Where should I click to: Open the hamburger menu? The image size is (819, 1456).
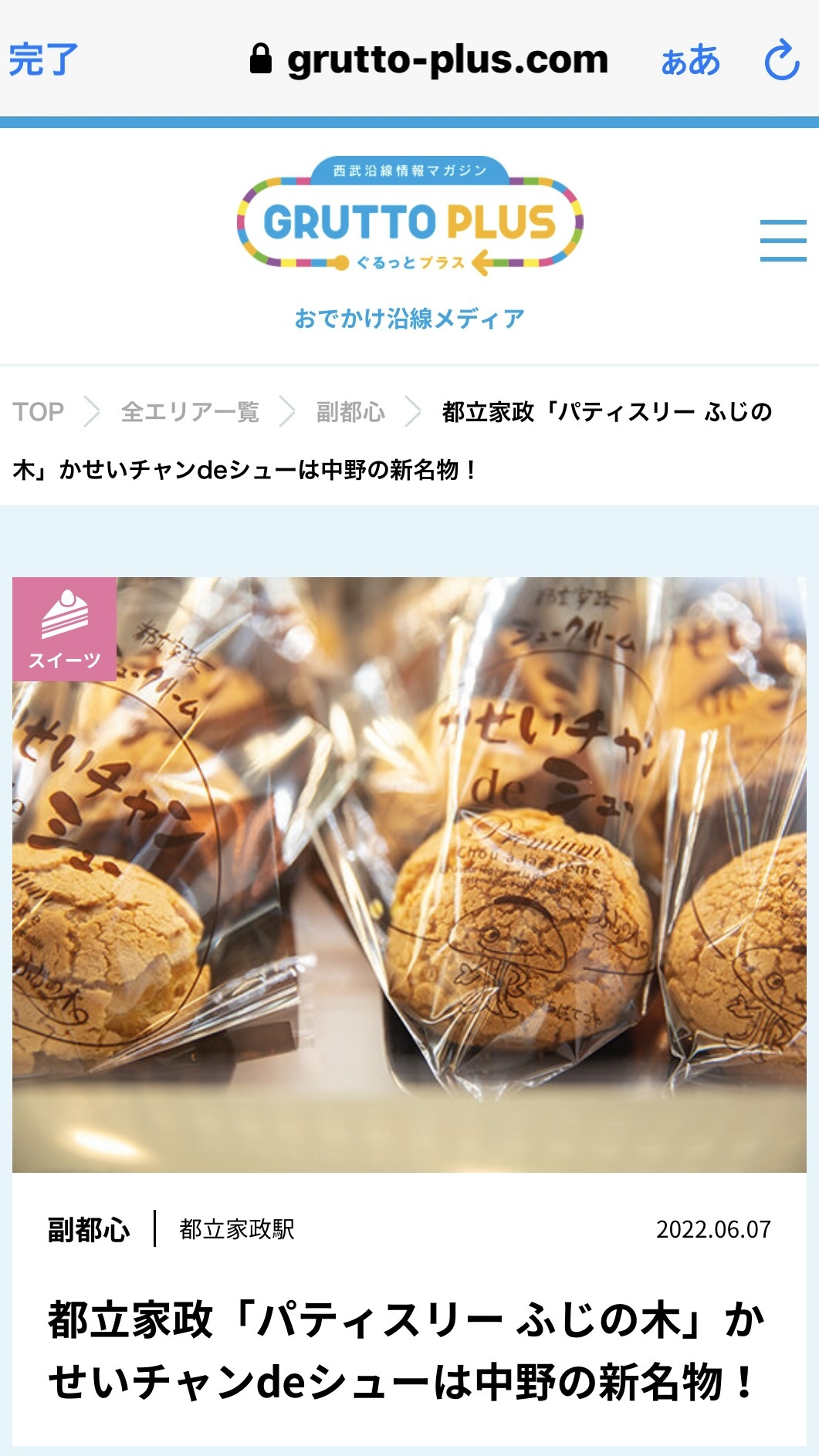click(x=783, y=240)
